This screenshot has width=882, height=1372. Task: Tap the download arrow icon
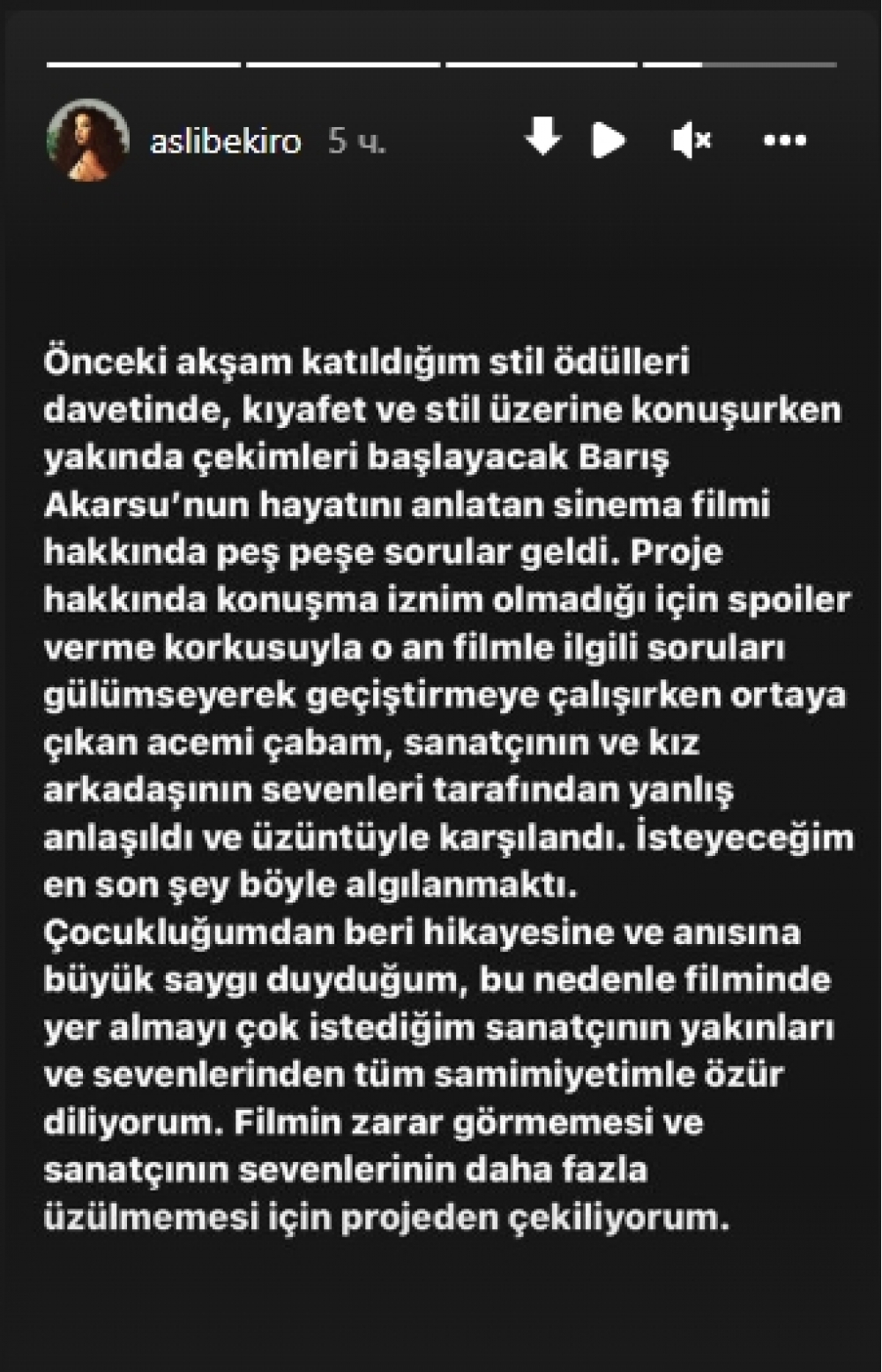[542, 137]
